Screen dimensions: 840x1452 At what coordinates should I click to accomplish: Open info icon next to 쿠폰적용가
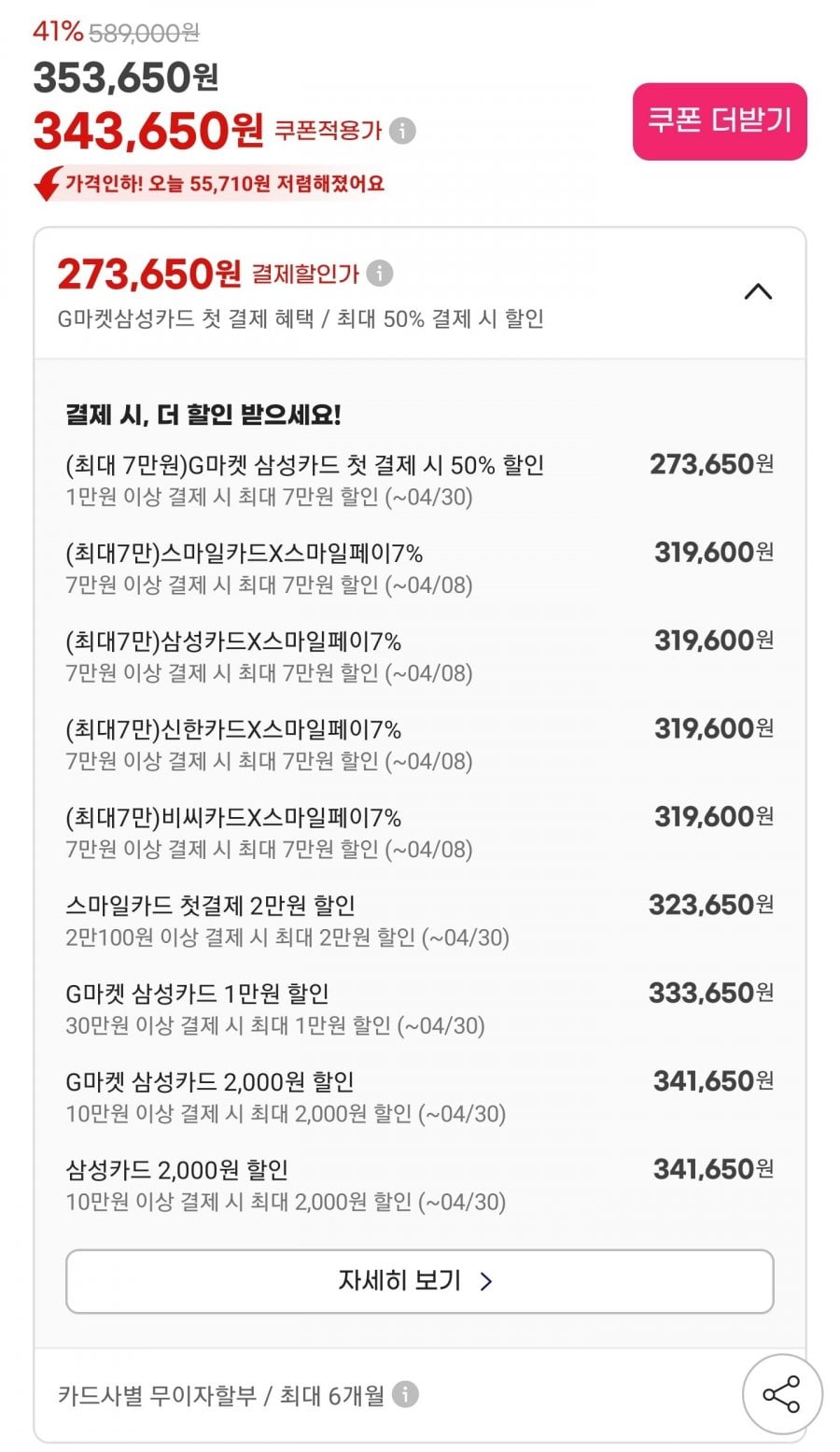pos(402,130)
